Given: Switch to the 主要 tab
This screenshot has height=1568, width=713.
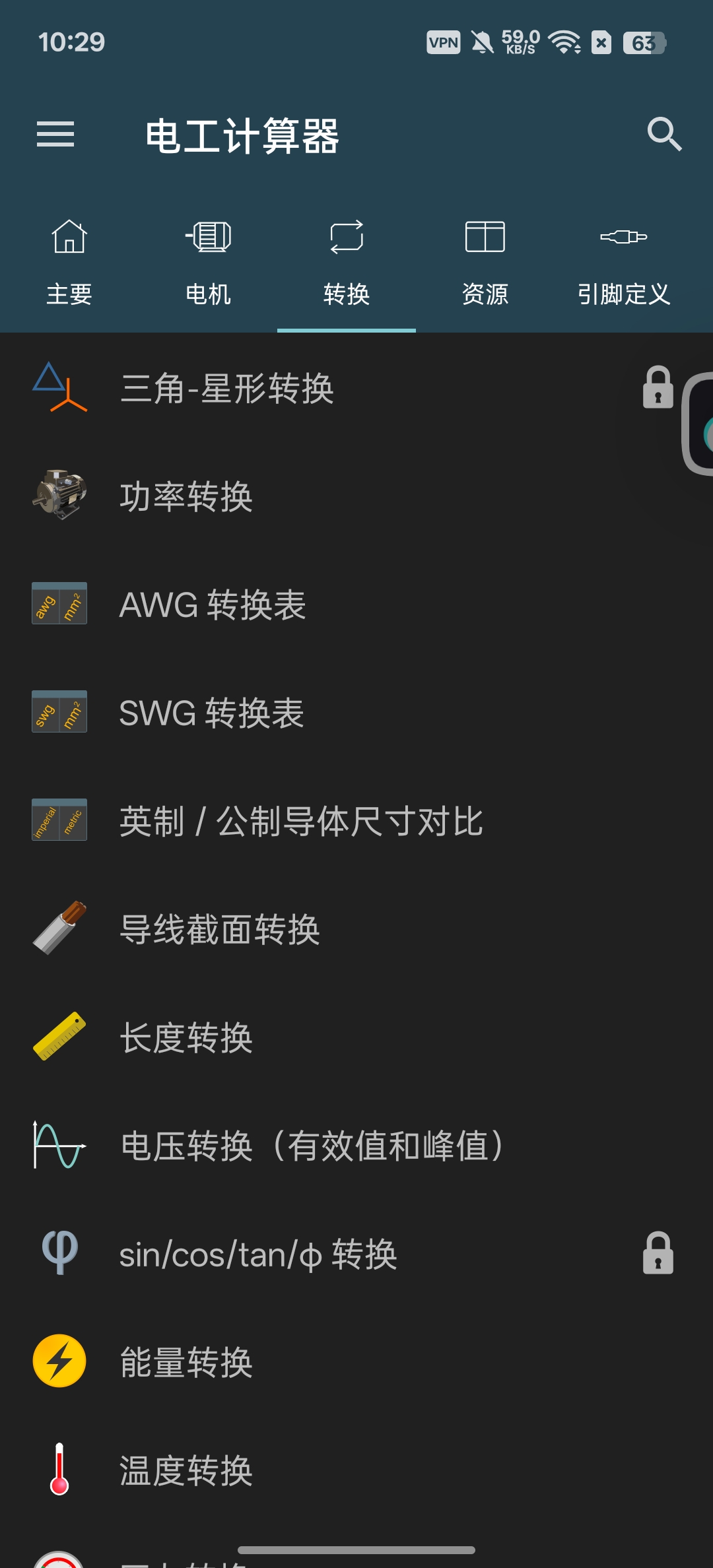Looking at the screenshot, I should pos(69,264).
